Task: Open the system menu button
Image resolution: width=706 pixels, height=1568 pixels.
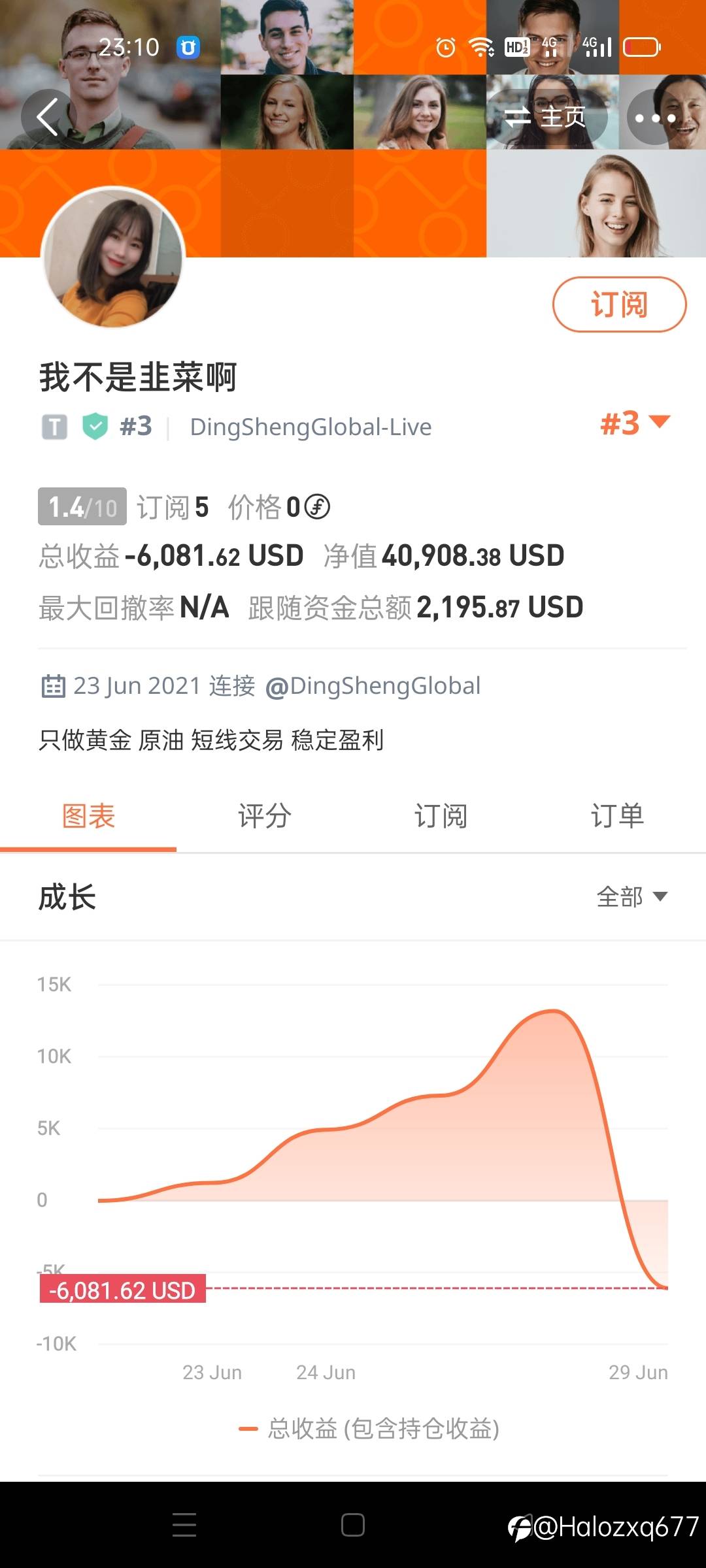Action: tap(184, 1525)
